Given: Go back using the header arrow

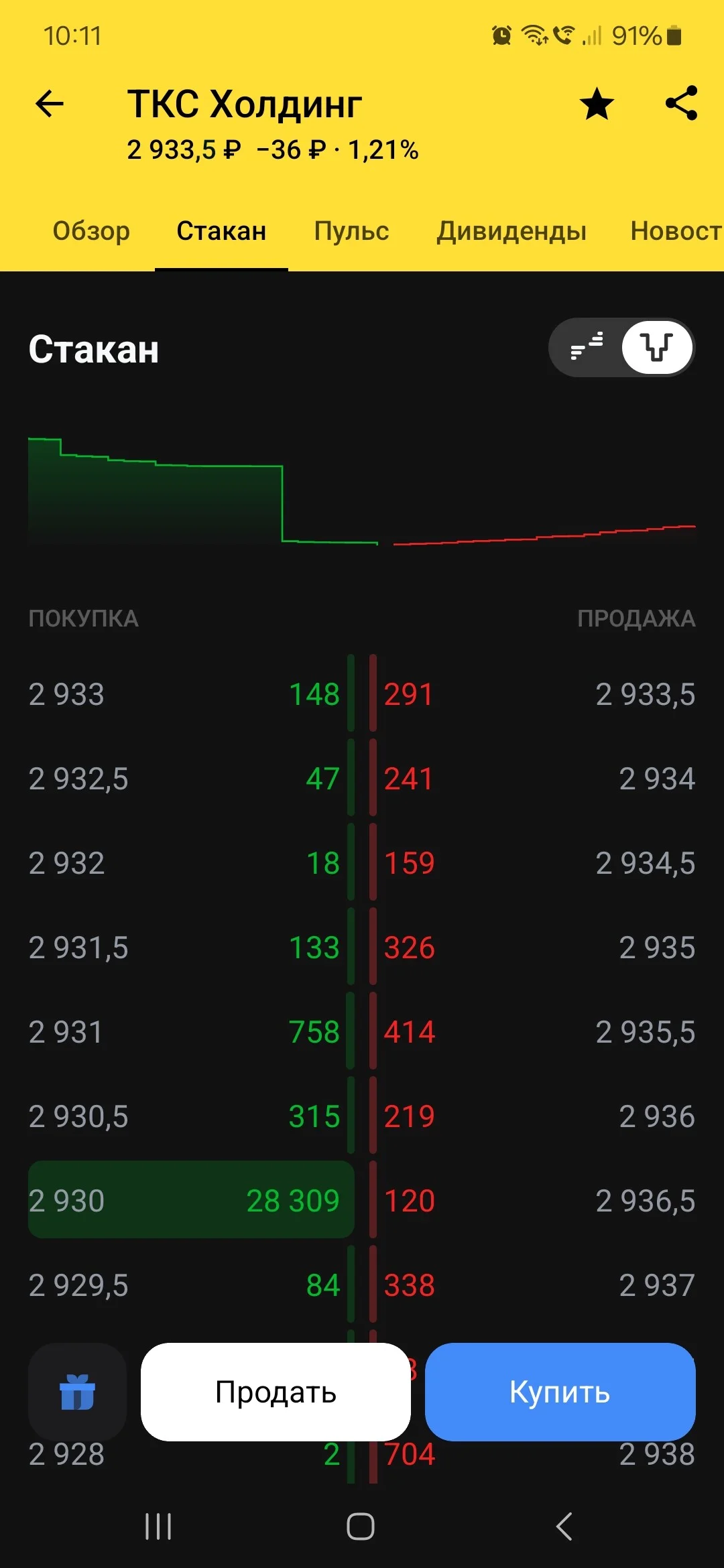Looking at the screenshot, I should point(50,104).
